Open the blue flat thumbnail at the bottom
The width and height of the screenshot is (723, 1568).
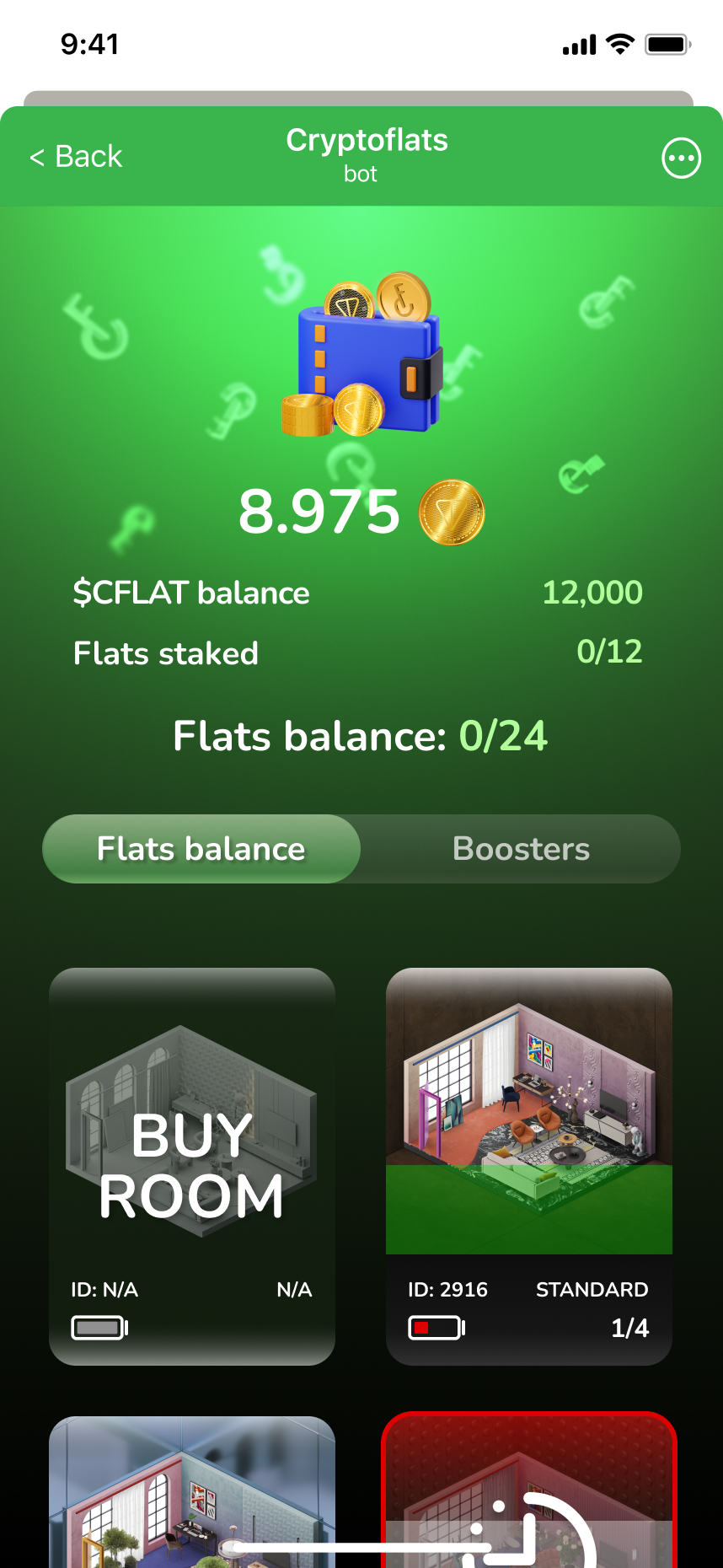pyautogui.click(x=191, y=1501)
